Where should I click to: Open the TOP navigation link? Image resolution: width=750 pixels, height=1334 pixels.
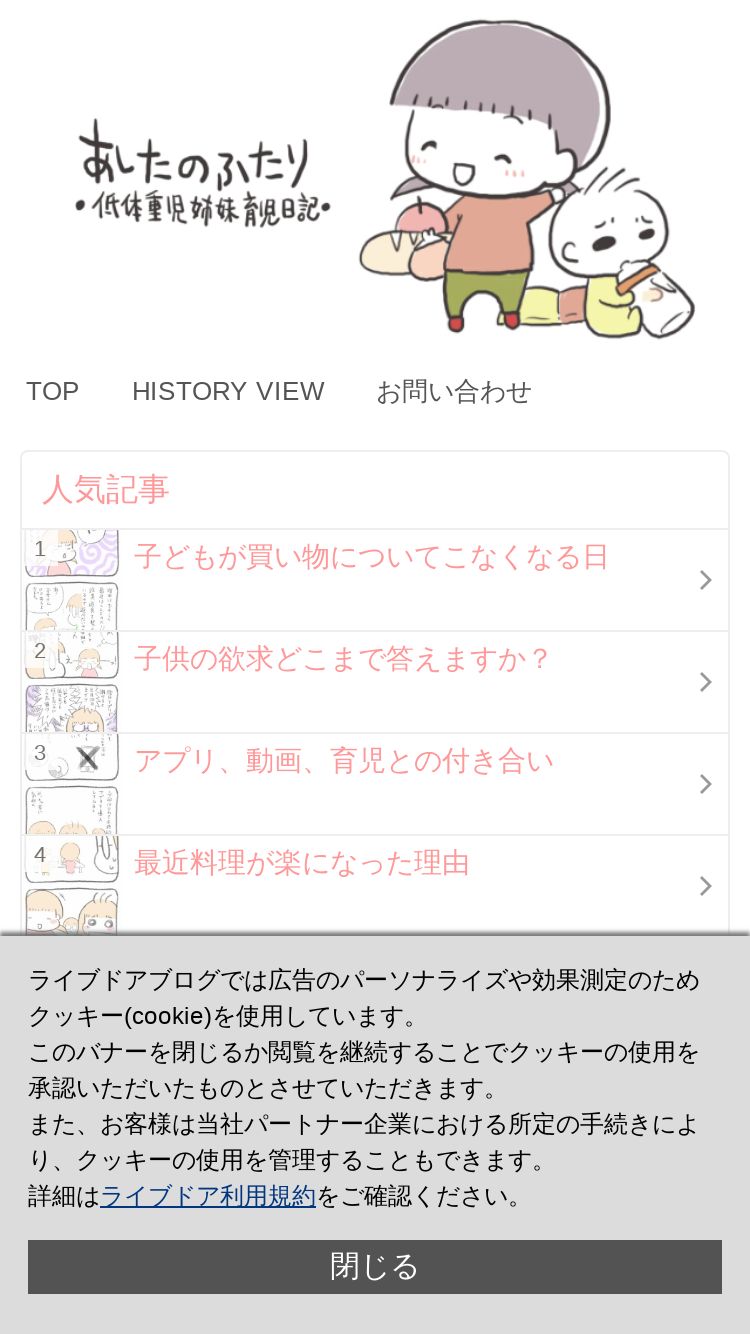(52, 391)
